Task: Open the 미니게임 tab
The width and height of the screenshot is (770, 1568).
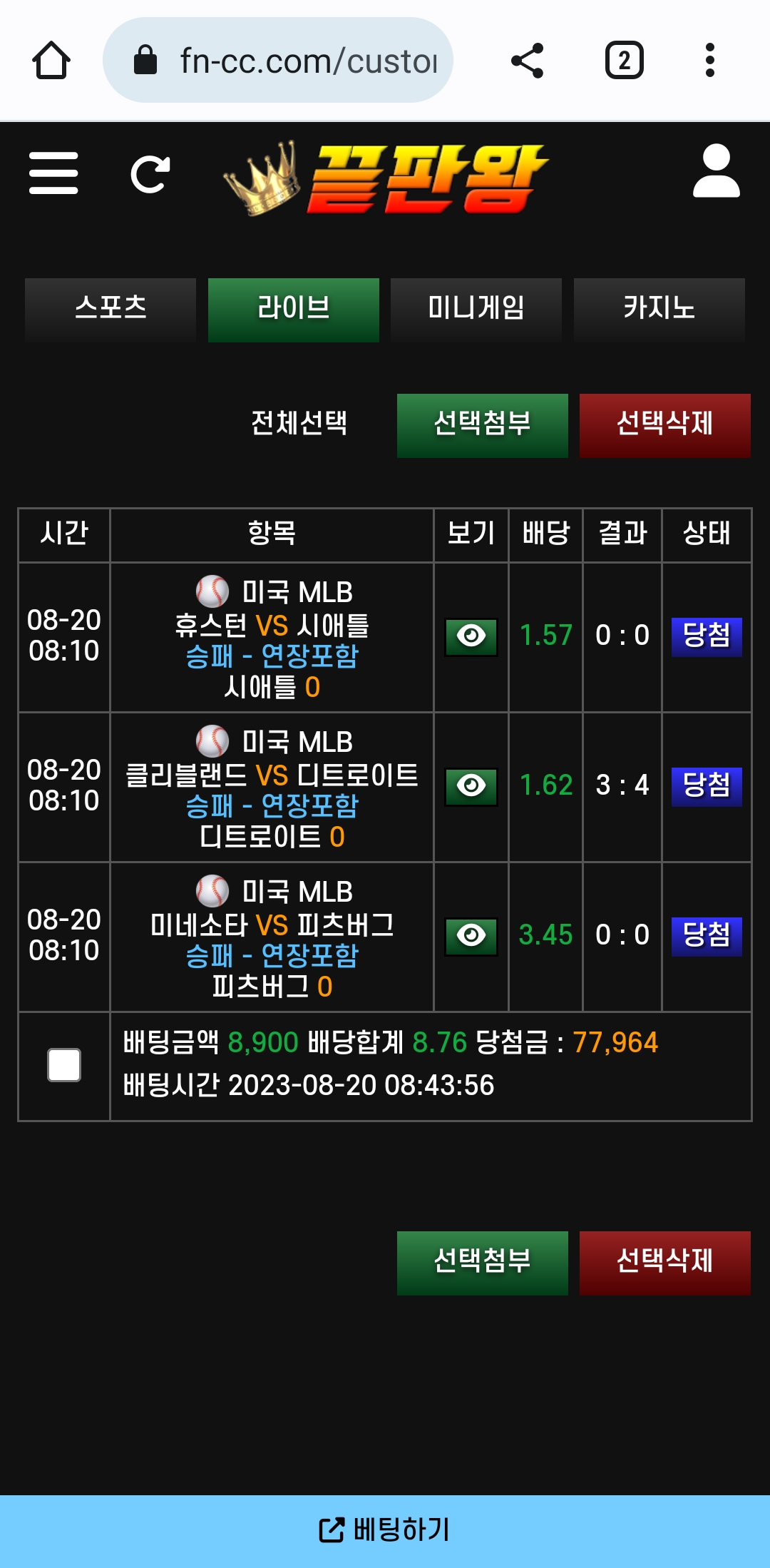Action: [476, 310]
